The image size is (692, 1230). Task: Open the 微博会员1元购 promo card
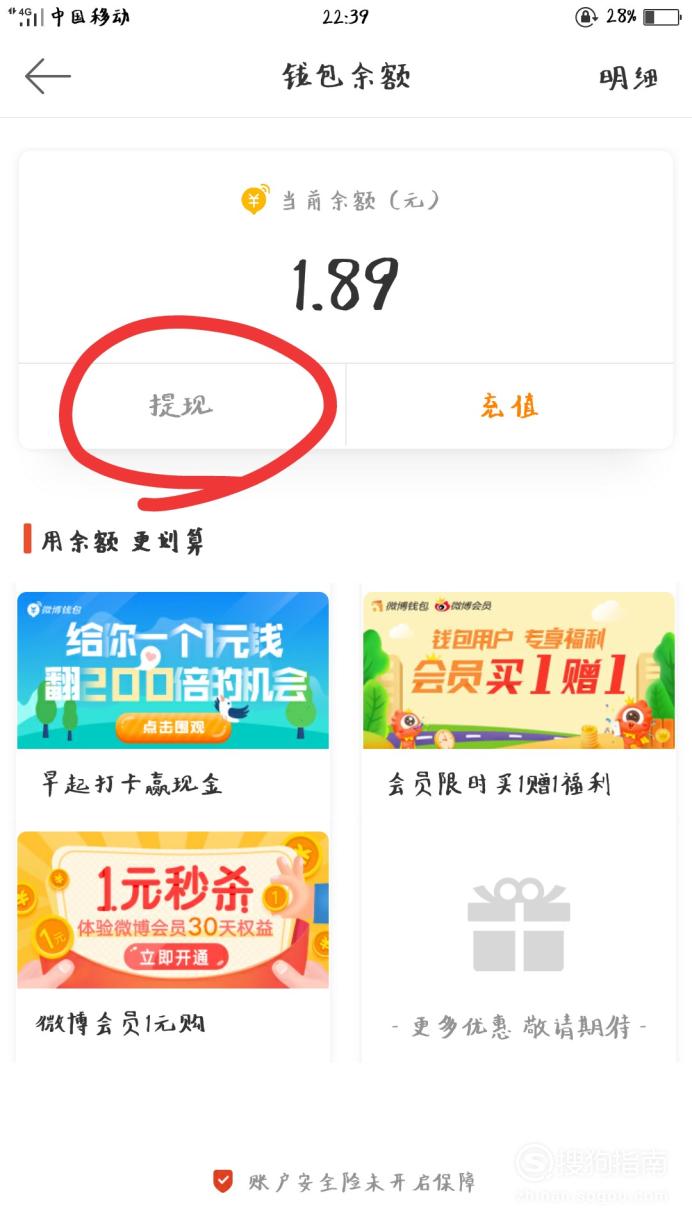pyautogui.click(x=173, y=940)
